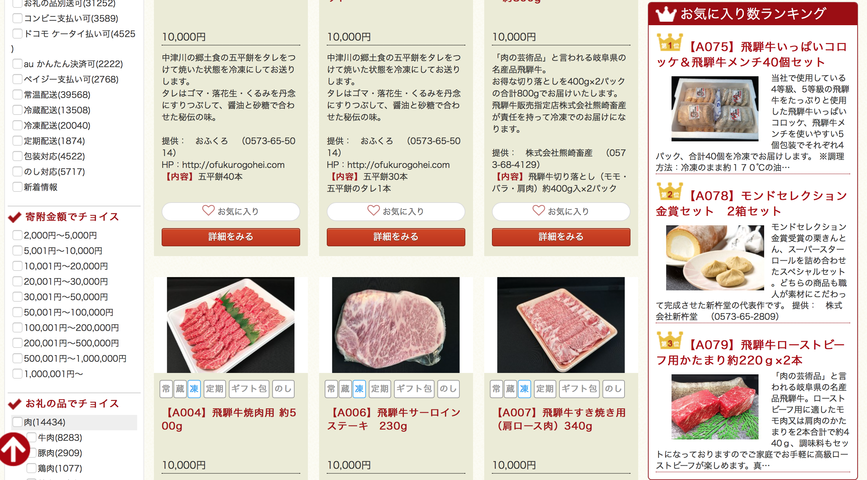Check the 2,000円〜5,000円 donation filter
Screen dimensions: 867x480
[x=18, y=236]
